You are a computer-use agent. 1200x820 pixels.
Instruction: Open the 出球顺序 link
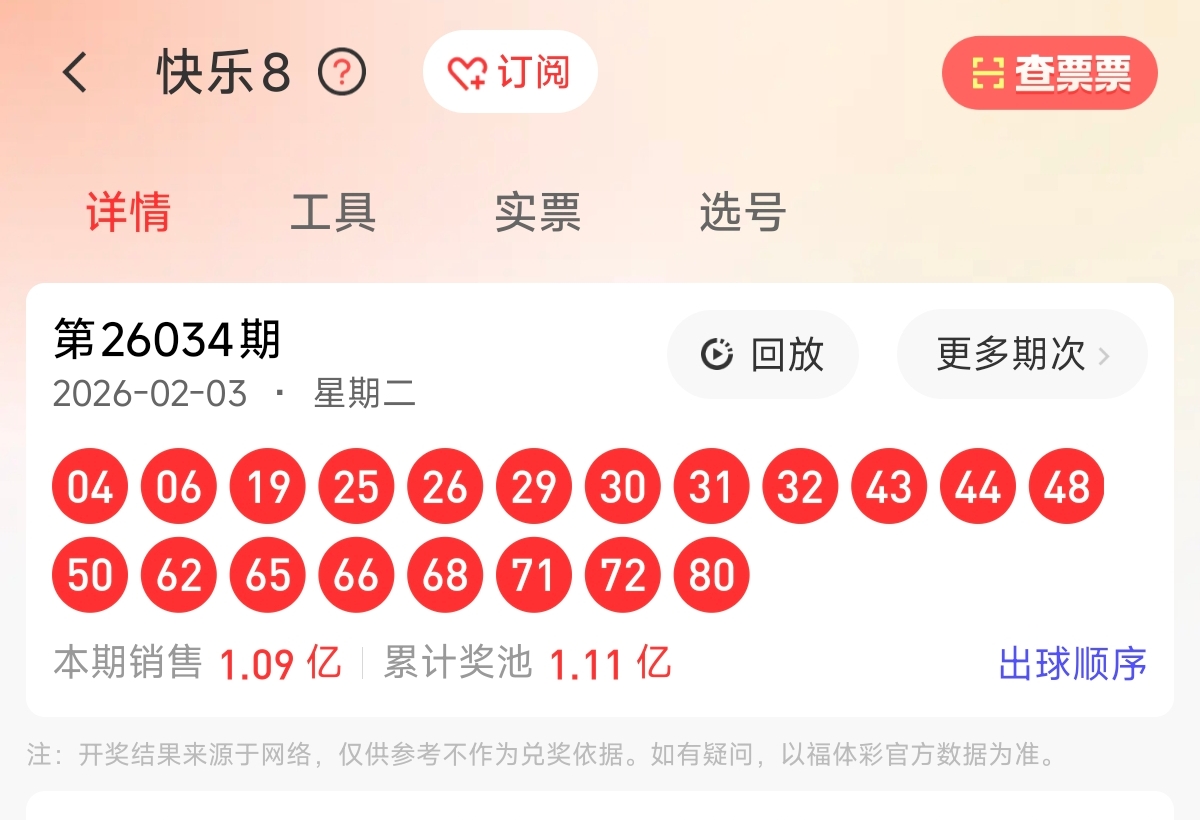coord(1072,664)
